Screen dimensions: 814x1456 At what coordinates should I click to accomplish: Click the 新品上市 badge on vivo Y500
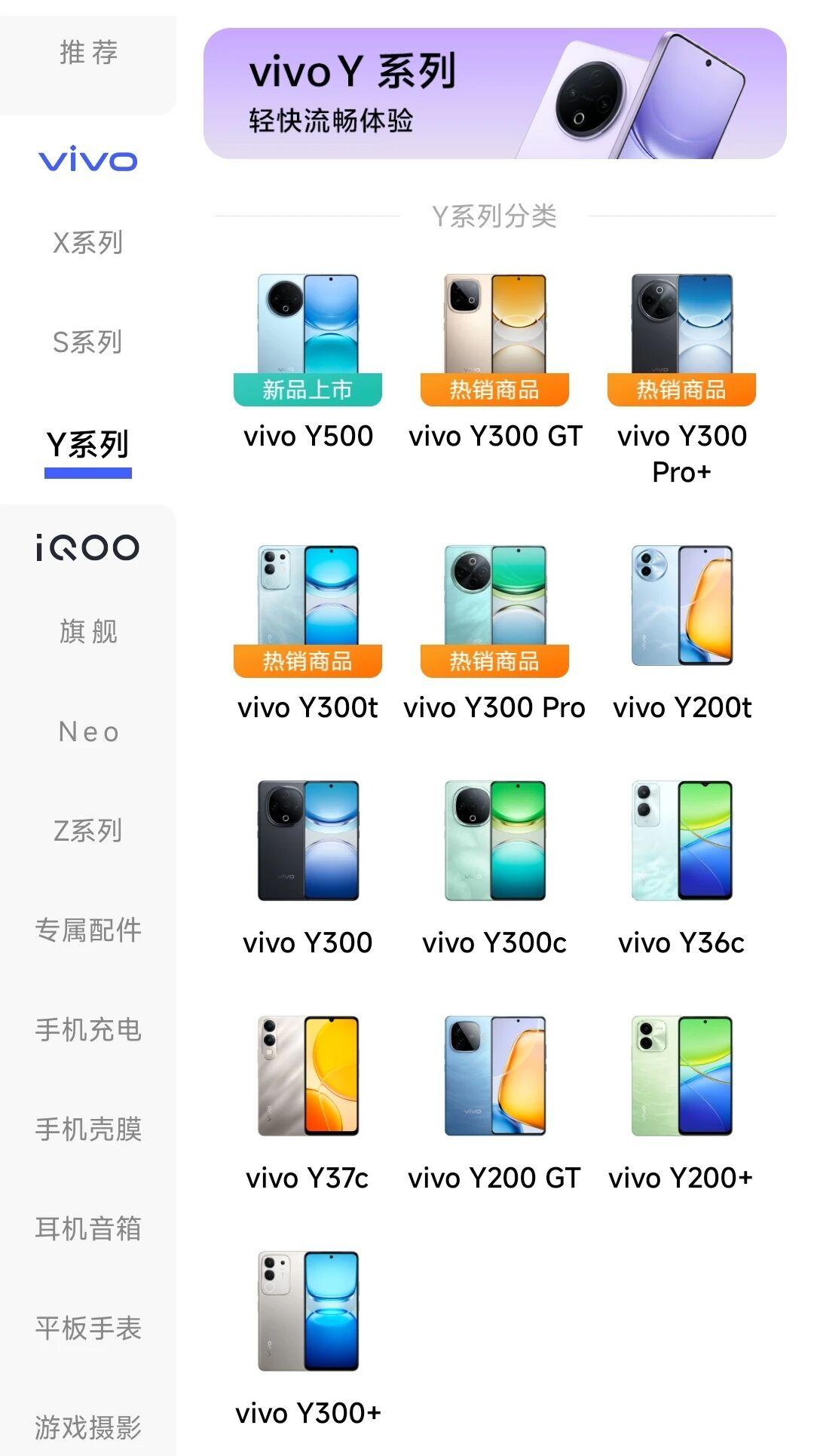[x=306, y=391]
